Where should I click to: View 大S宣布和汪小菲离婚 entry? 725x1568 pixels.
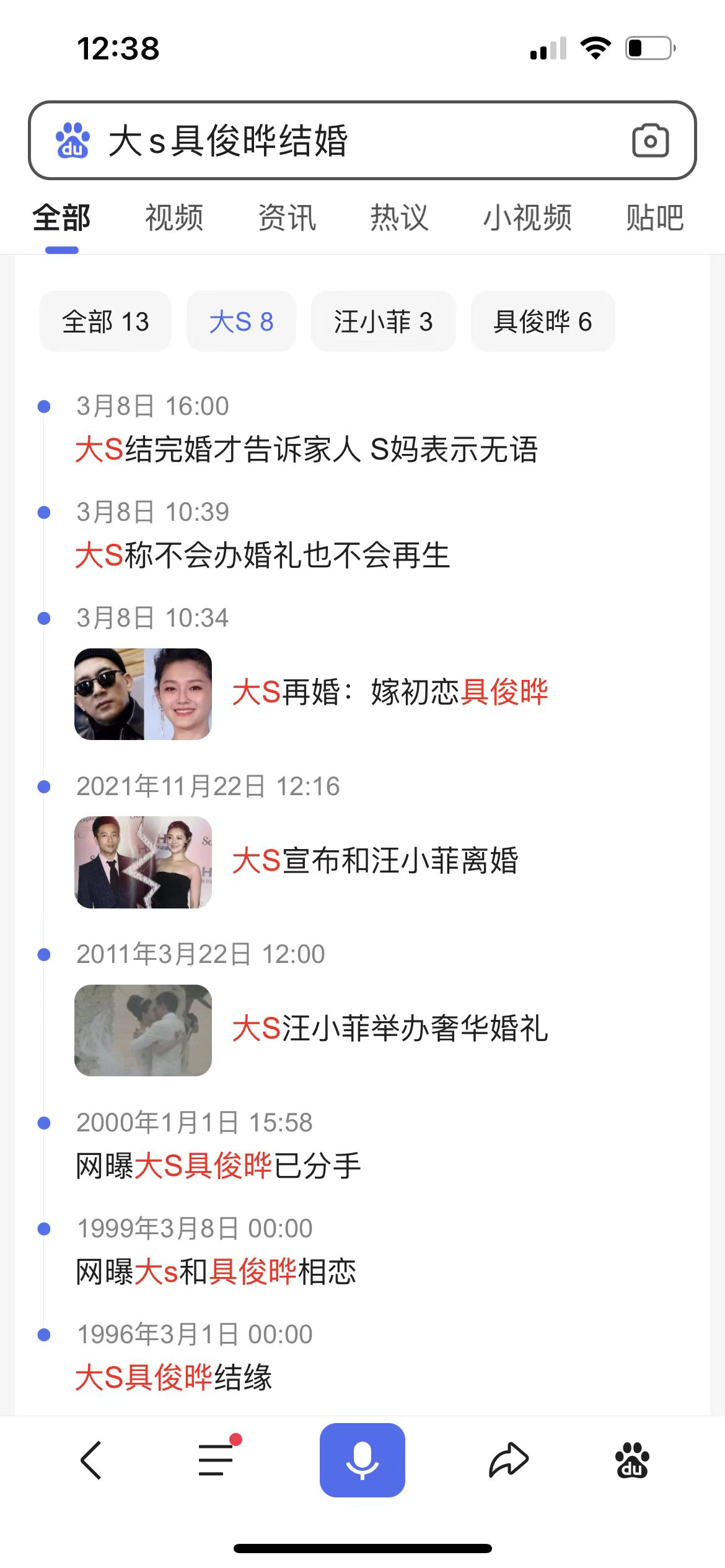pos(375,861)
